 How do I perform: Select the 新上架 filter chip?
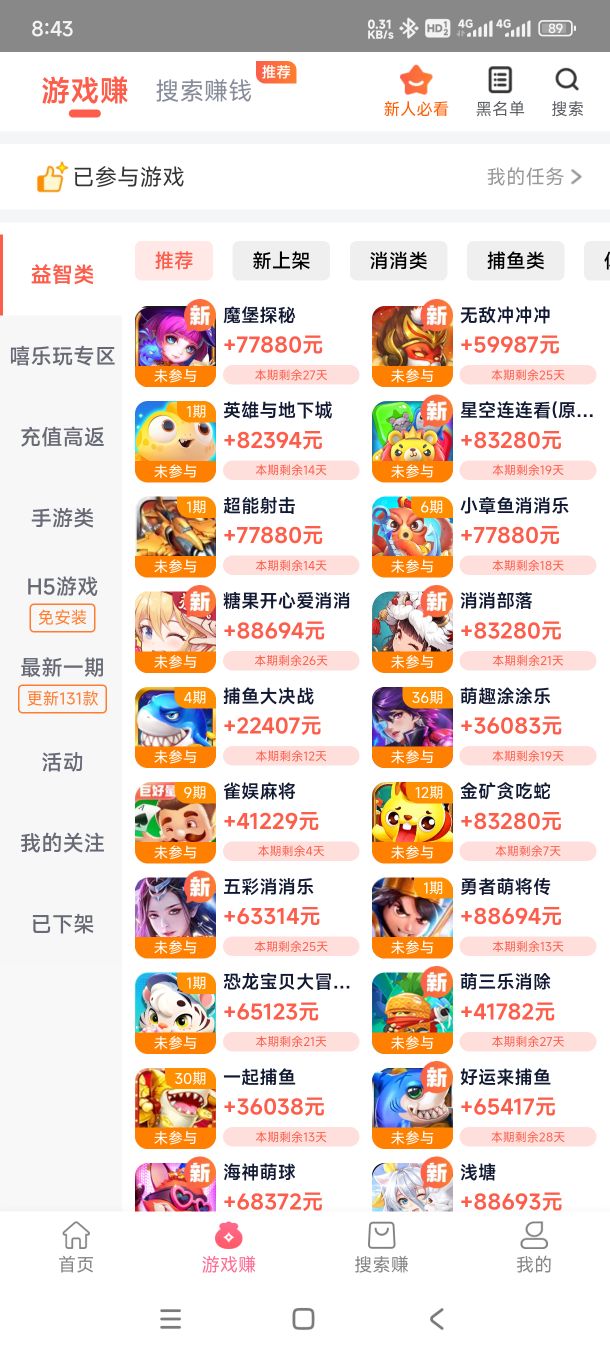[x=281, y=261]
